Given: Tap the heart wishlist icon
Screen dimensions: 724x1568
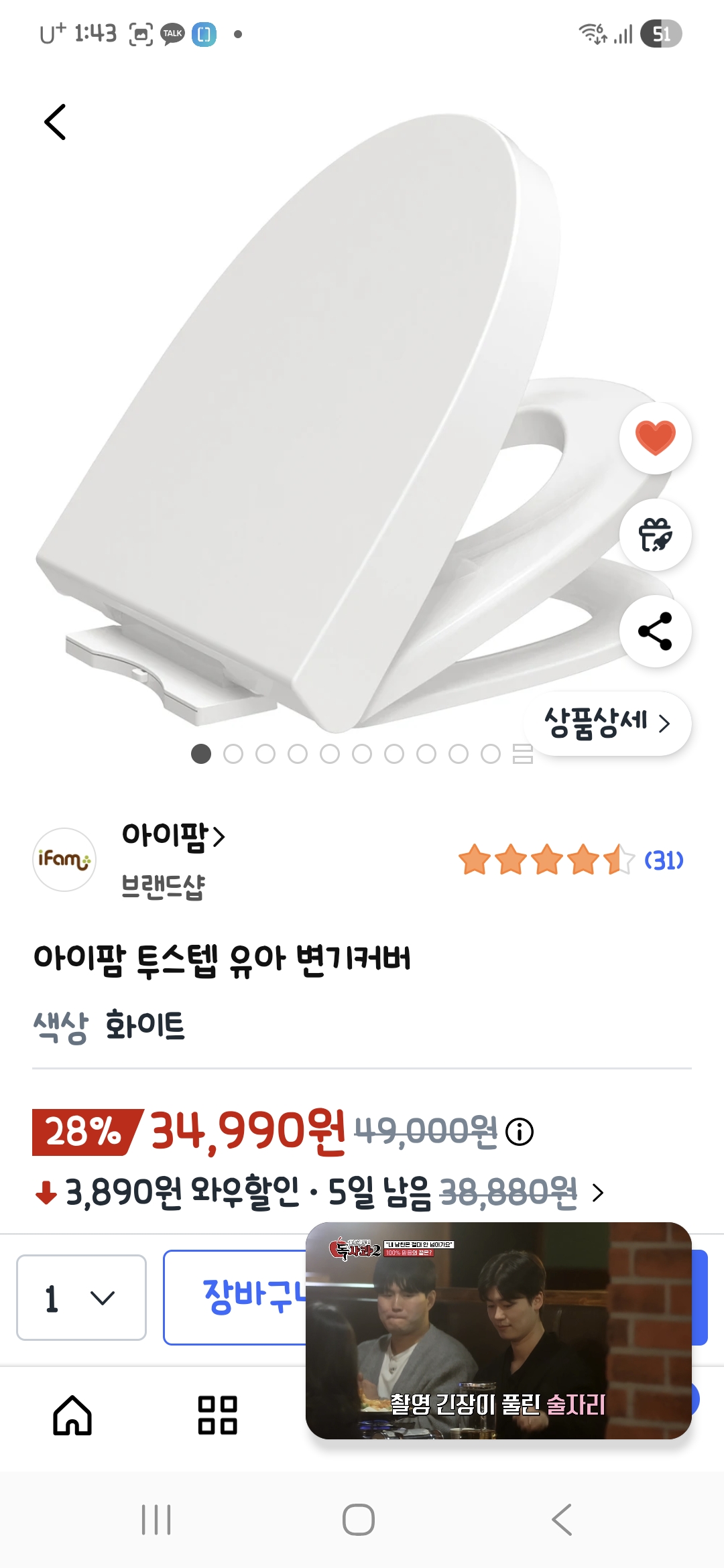Looking at the screenshot, I should tap(655, 438).
